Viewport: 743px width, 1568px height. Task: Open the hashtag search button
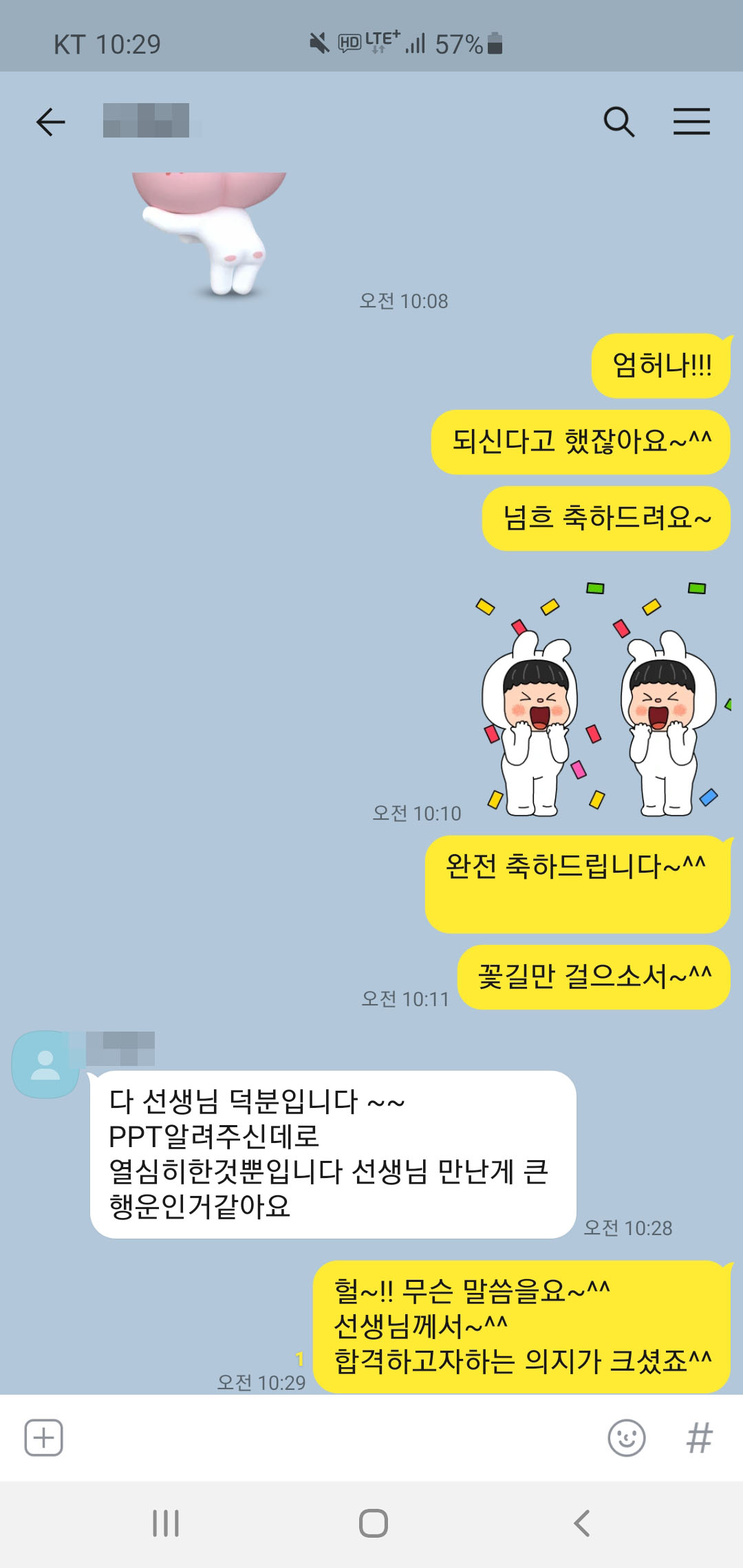[699, 1437]
